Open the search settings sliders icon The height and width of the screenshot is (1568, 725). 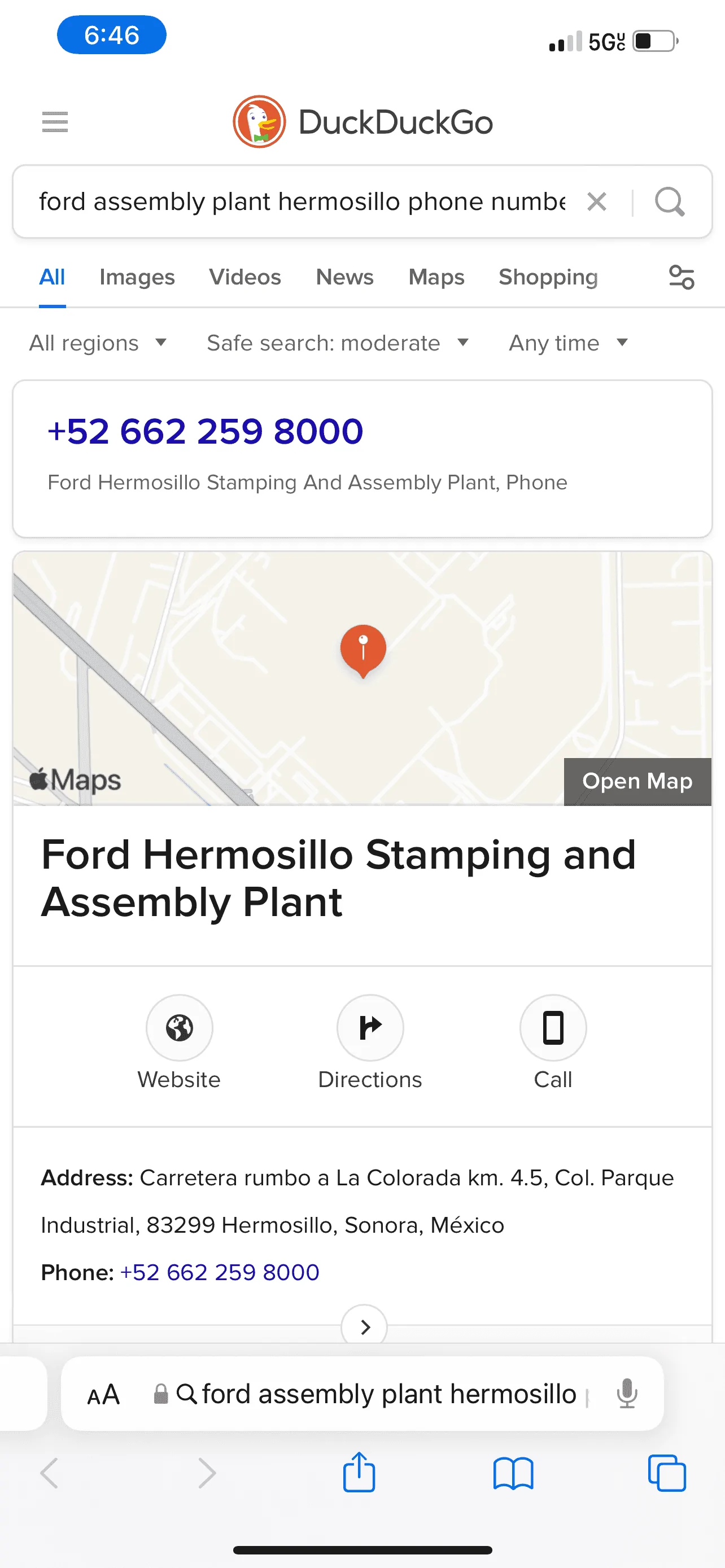point(681,278)
